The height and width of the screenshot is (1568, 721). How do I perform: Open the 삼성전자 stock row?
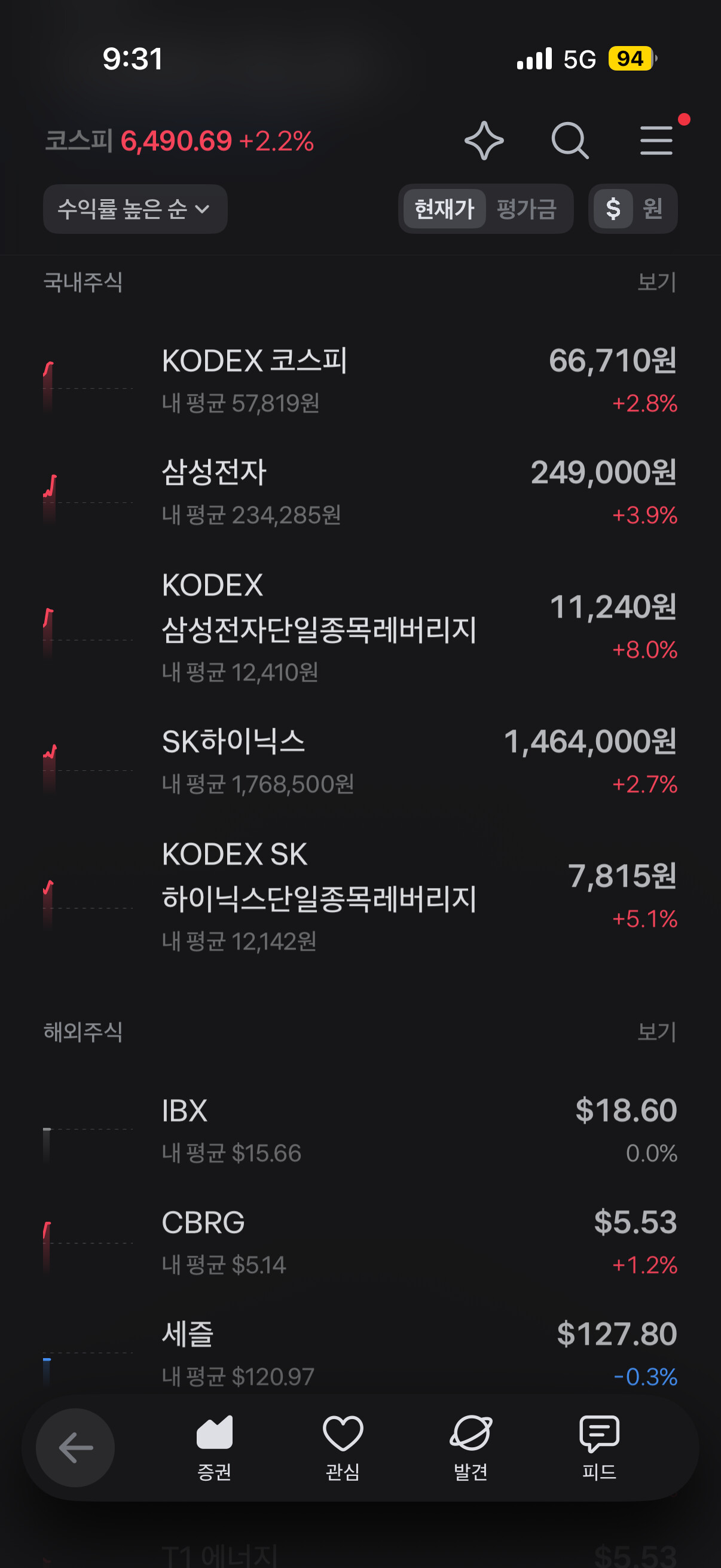360,493
